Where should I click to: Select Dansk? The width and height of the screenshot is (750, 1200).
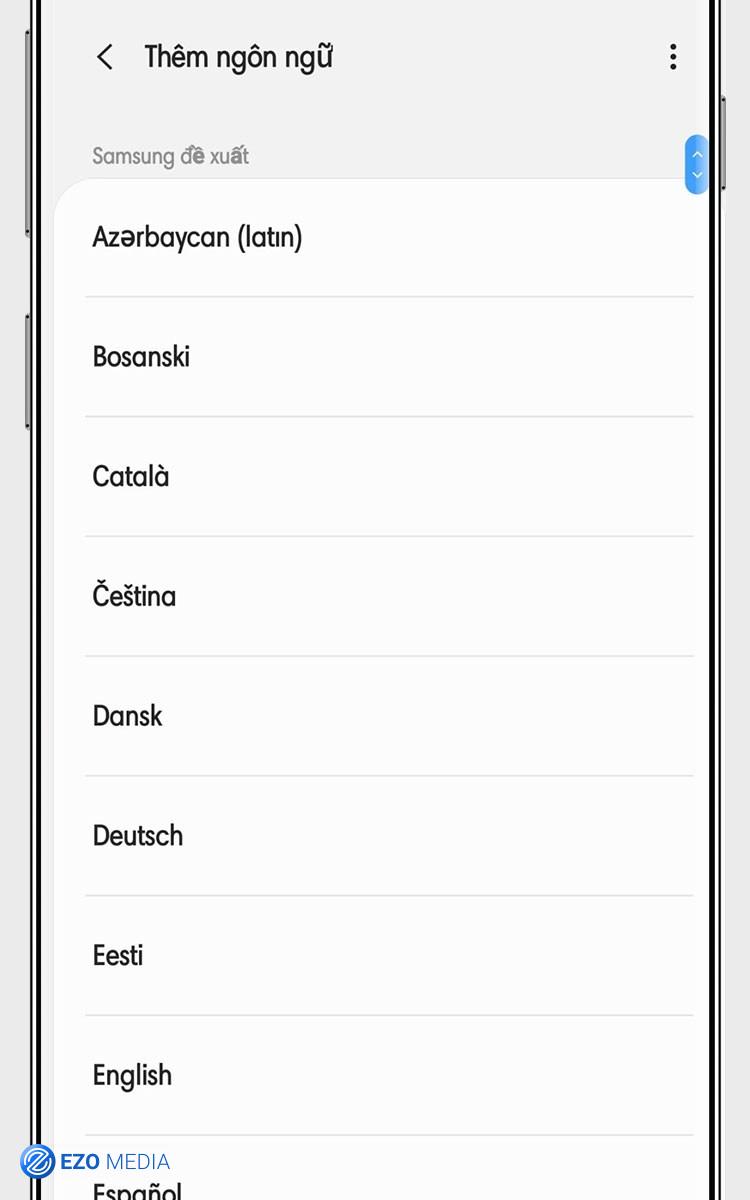click(x=375, y=716)
